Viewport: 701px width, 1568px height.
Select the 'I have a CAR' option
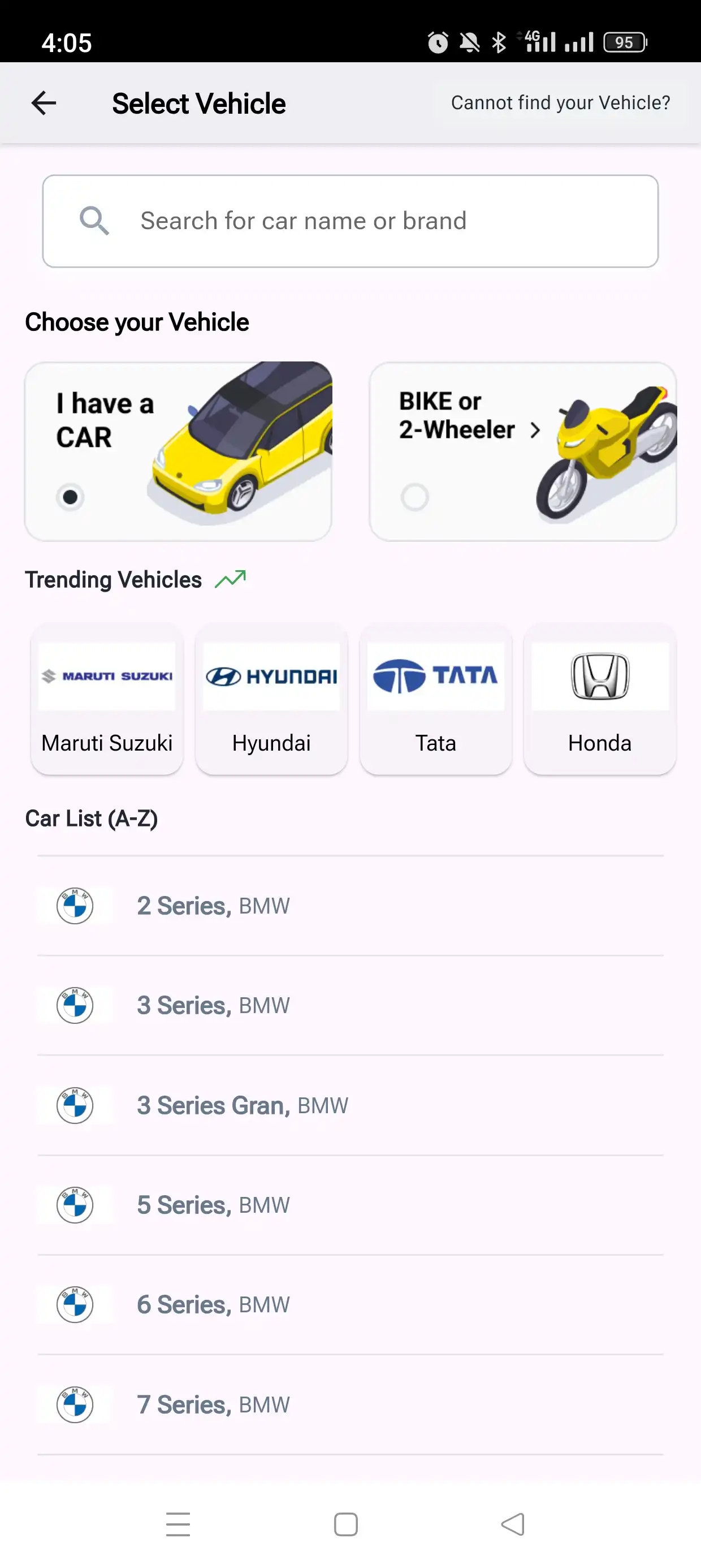coord(178,451)
